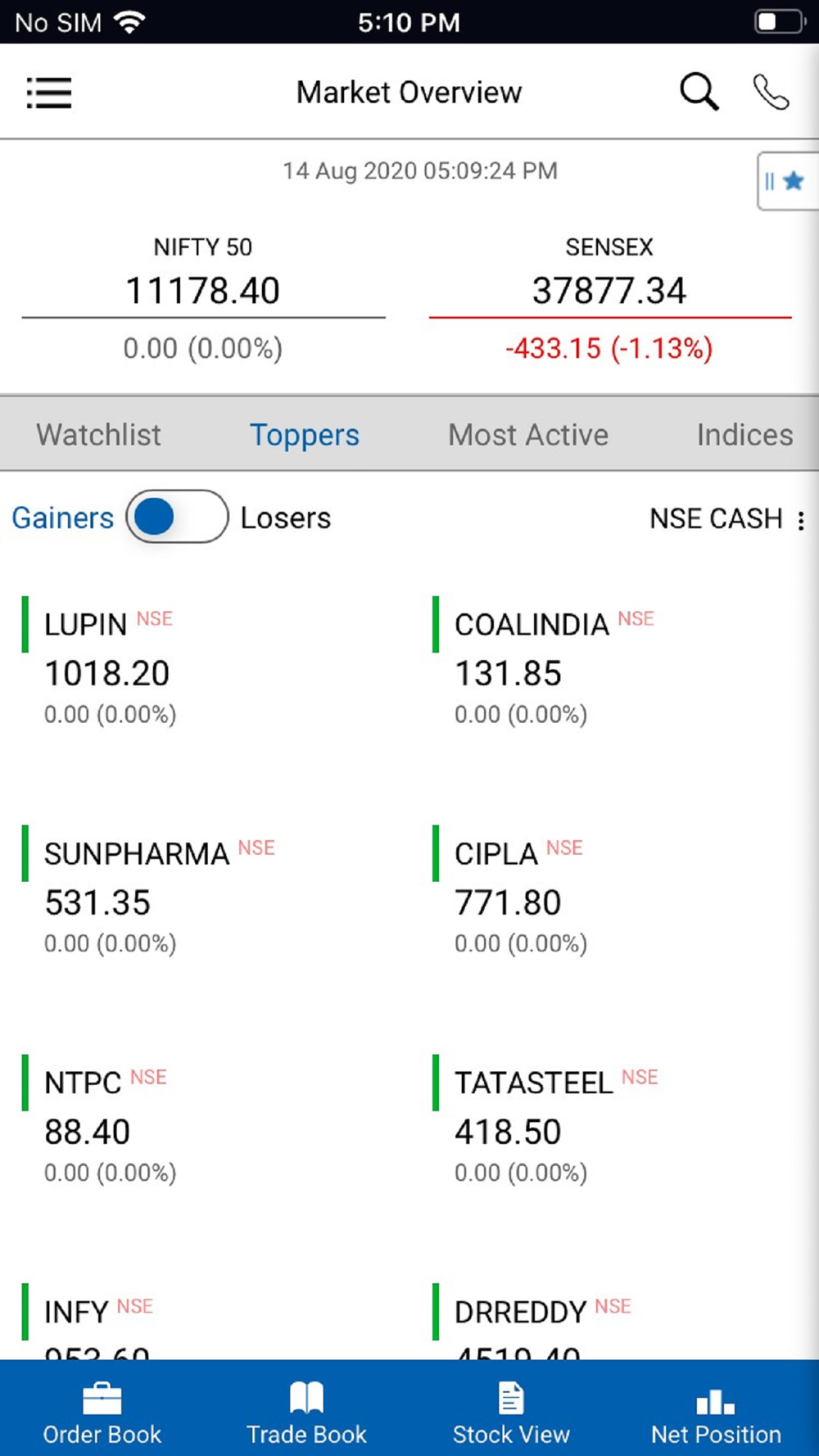The width and height of the screenshot is (819, 1456).
Task: Open Net Position section
Action: (x=716, y=1413)
